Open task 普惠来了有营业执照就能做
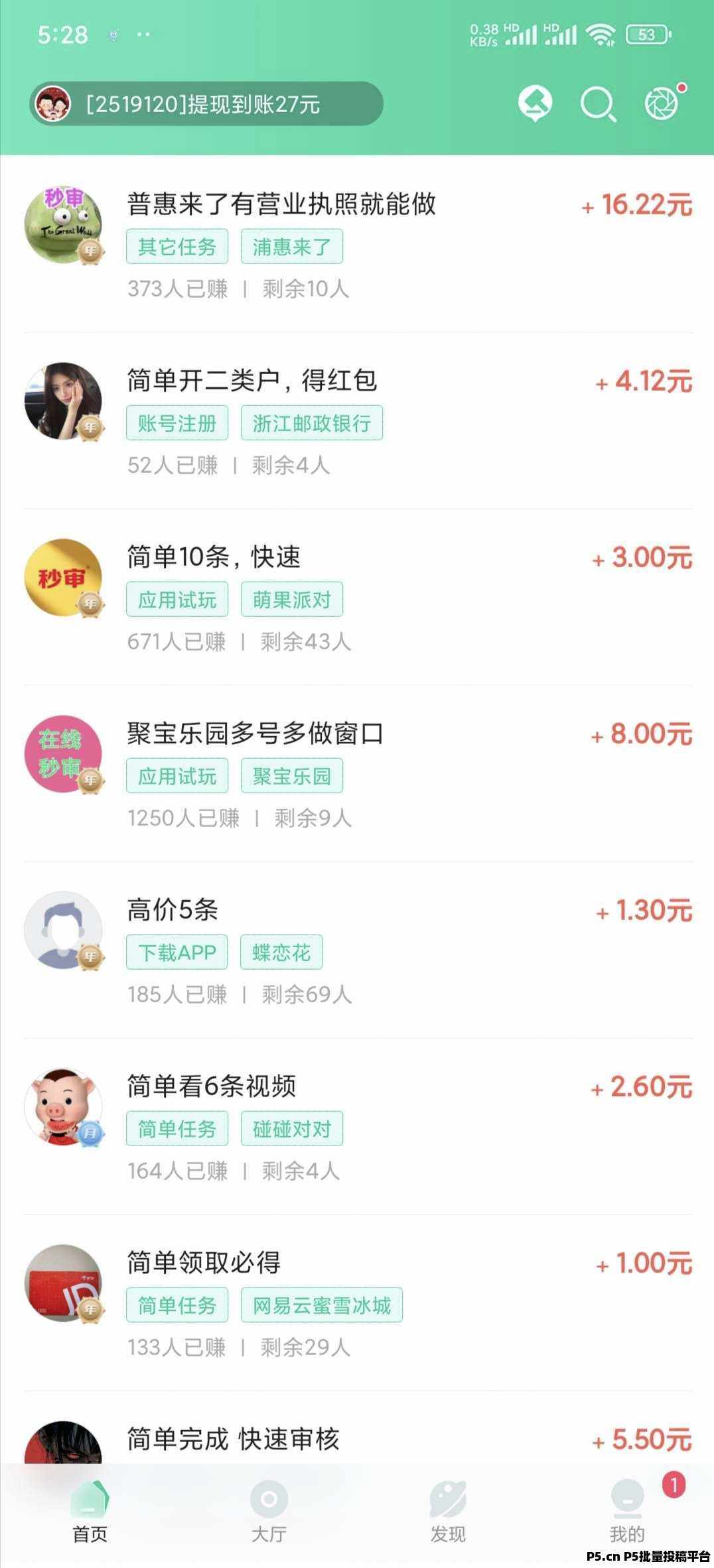 point(358,244)
